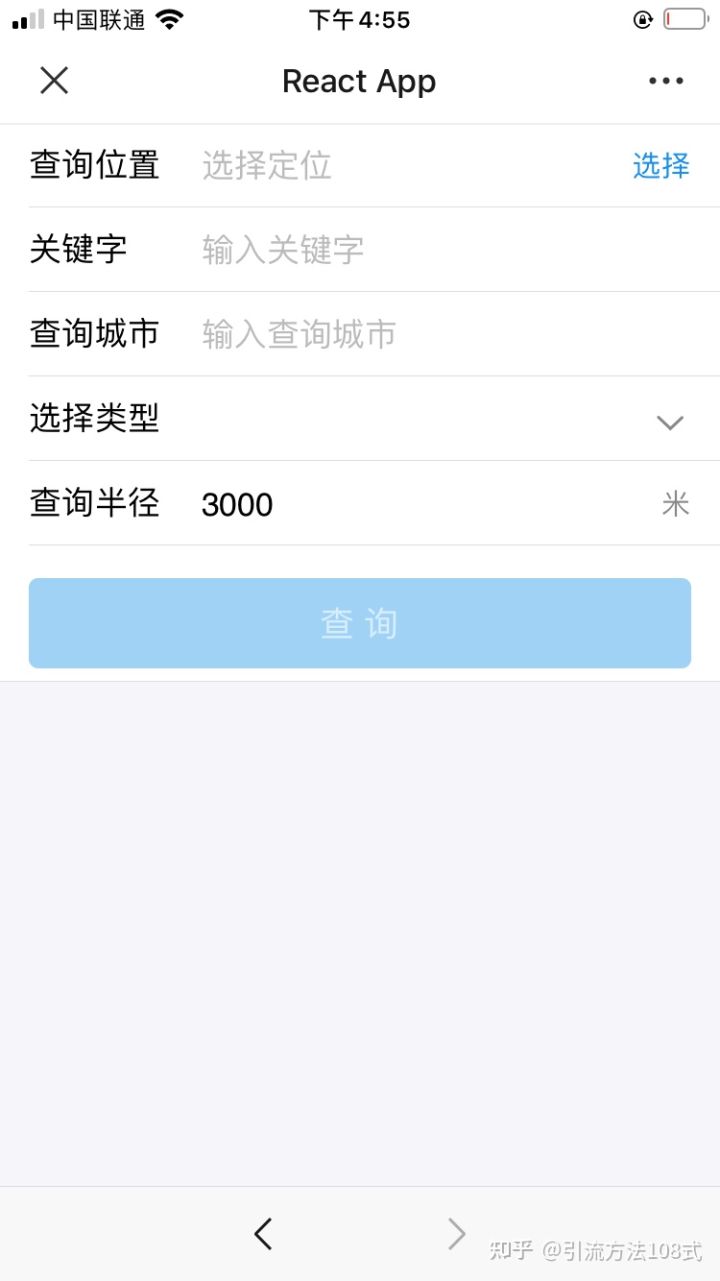Image resolution: width=720 pixels, height=1281 pixels.
Task: Tap the 关键字 keyword input field
Action: tap(440, 249)
